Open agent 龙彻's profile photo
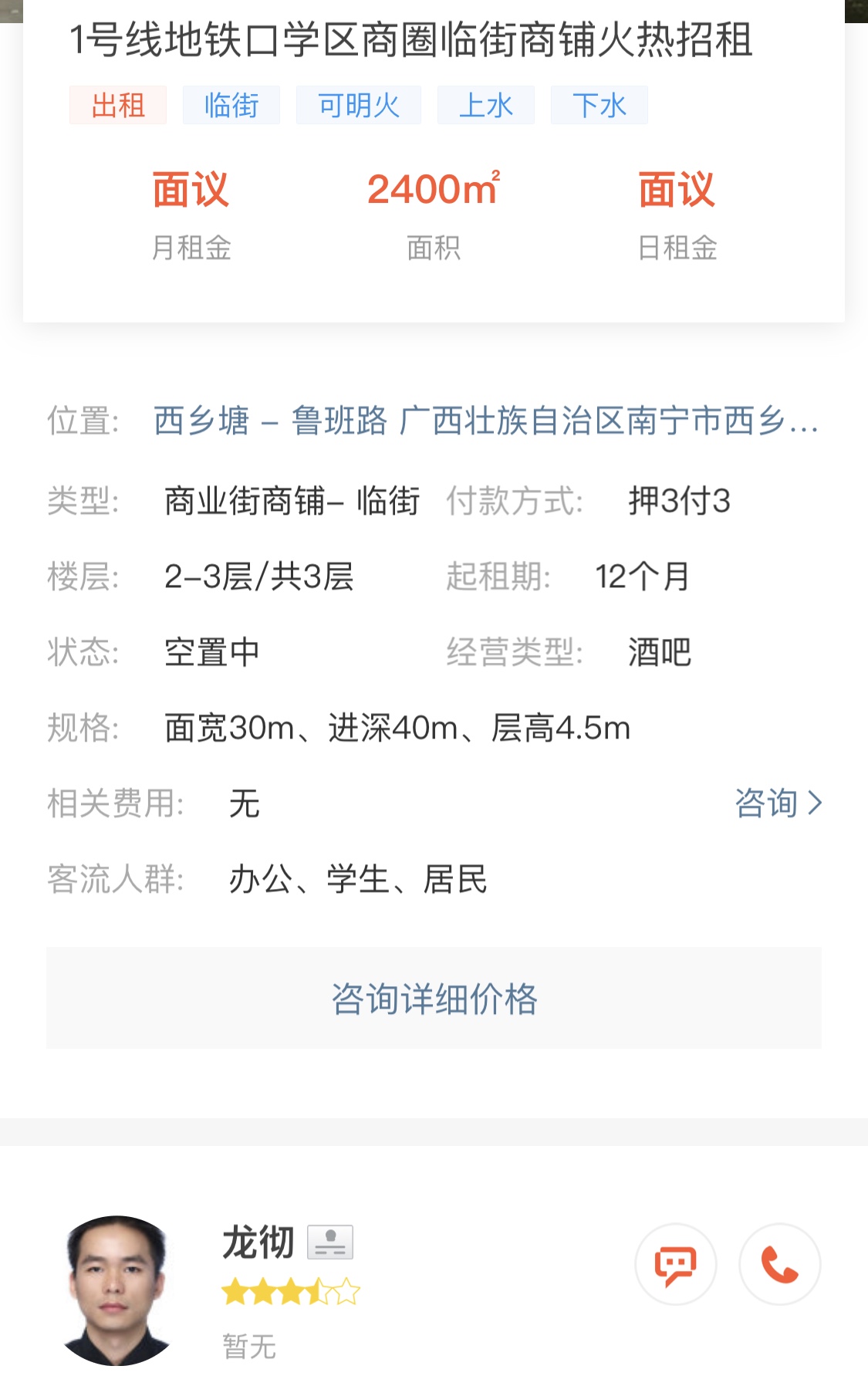 [x=116, y=1290]
